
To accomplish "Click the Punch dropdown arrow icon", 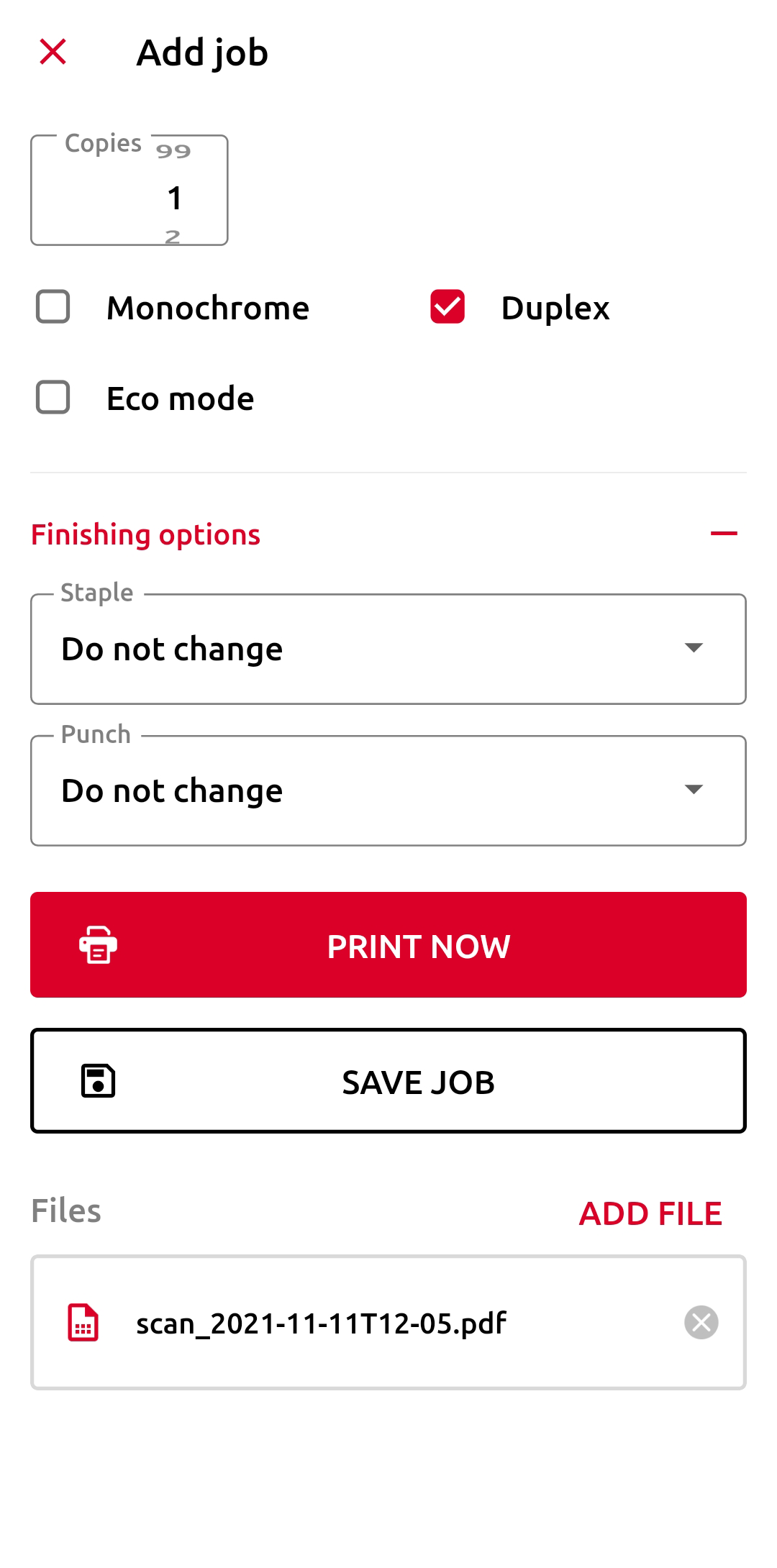I will pos(694,789).
